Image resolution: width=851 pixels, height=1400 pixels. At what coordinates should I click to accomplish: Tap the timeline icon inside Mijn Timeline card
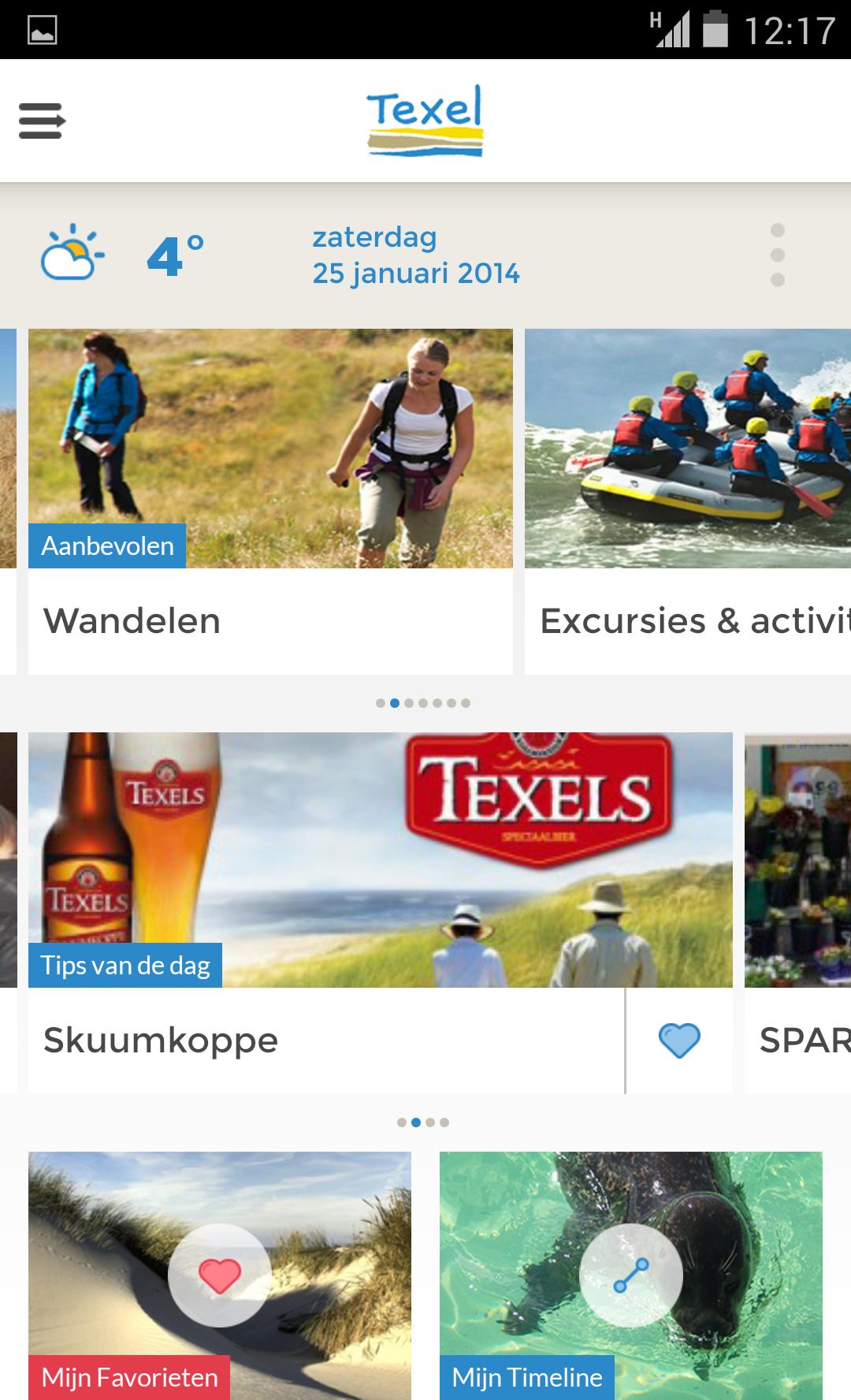click(631, 1274)
